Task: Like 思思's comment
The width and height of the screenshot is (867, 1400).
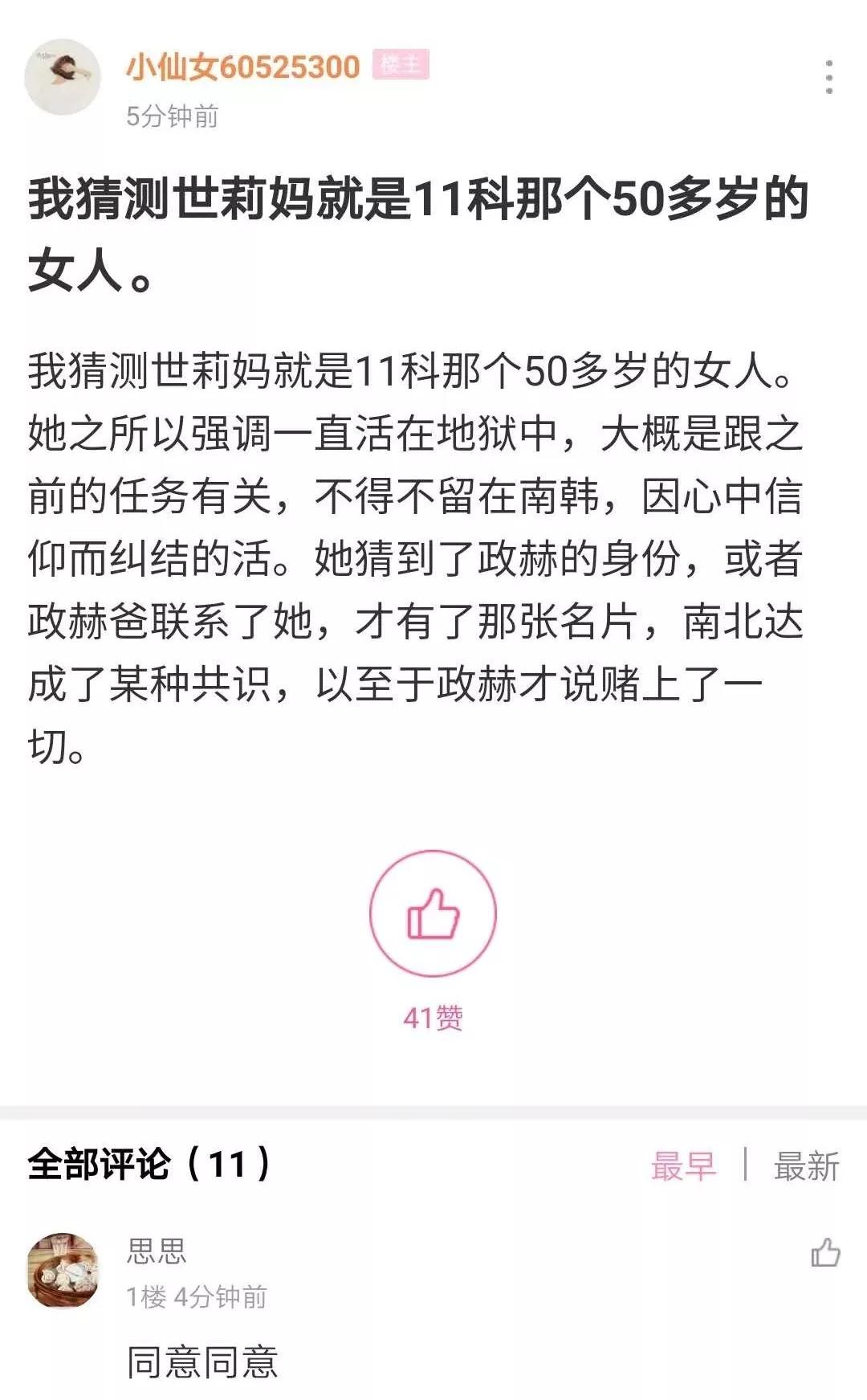Action: tap(824, 1252)
